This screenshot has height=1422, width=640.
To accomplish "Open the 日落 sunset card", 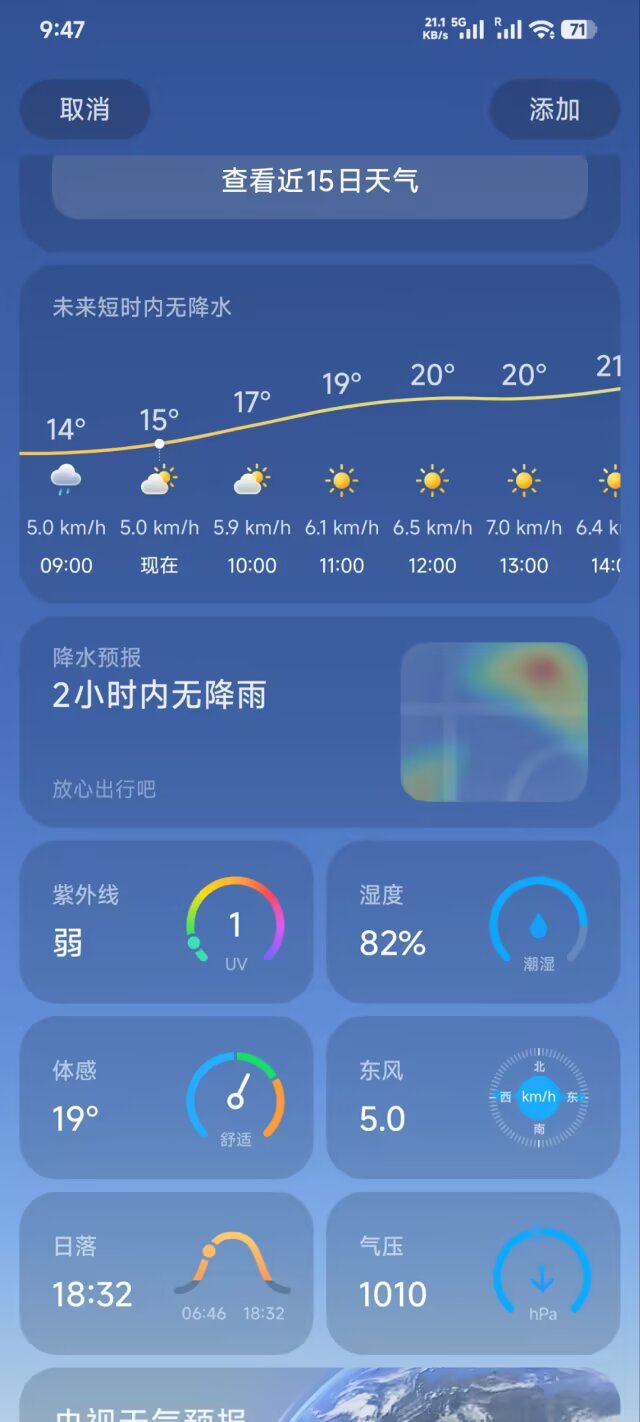I will (166, 1273).
